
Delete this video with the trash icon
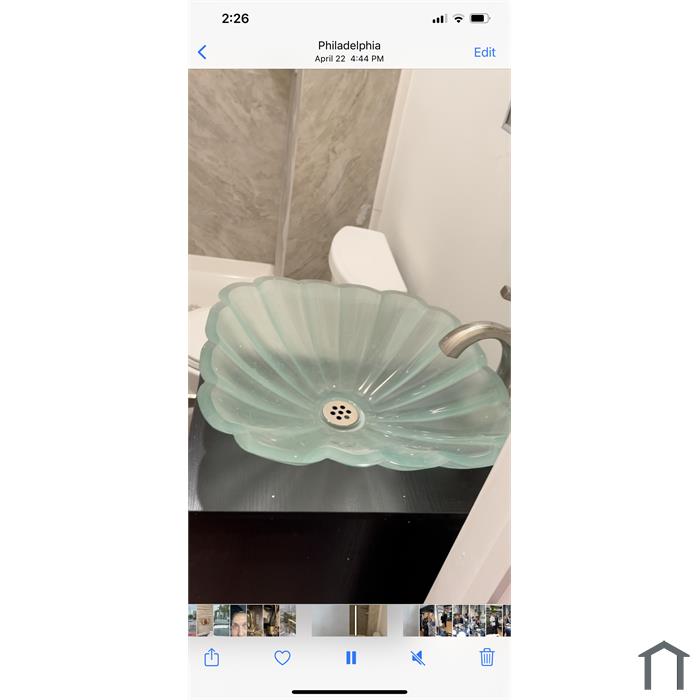click(x=487, y=657)
